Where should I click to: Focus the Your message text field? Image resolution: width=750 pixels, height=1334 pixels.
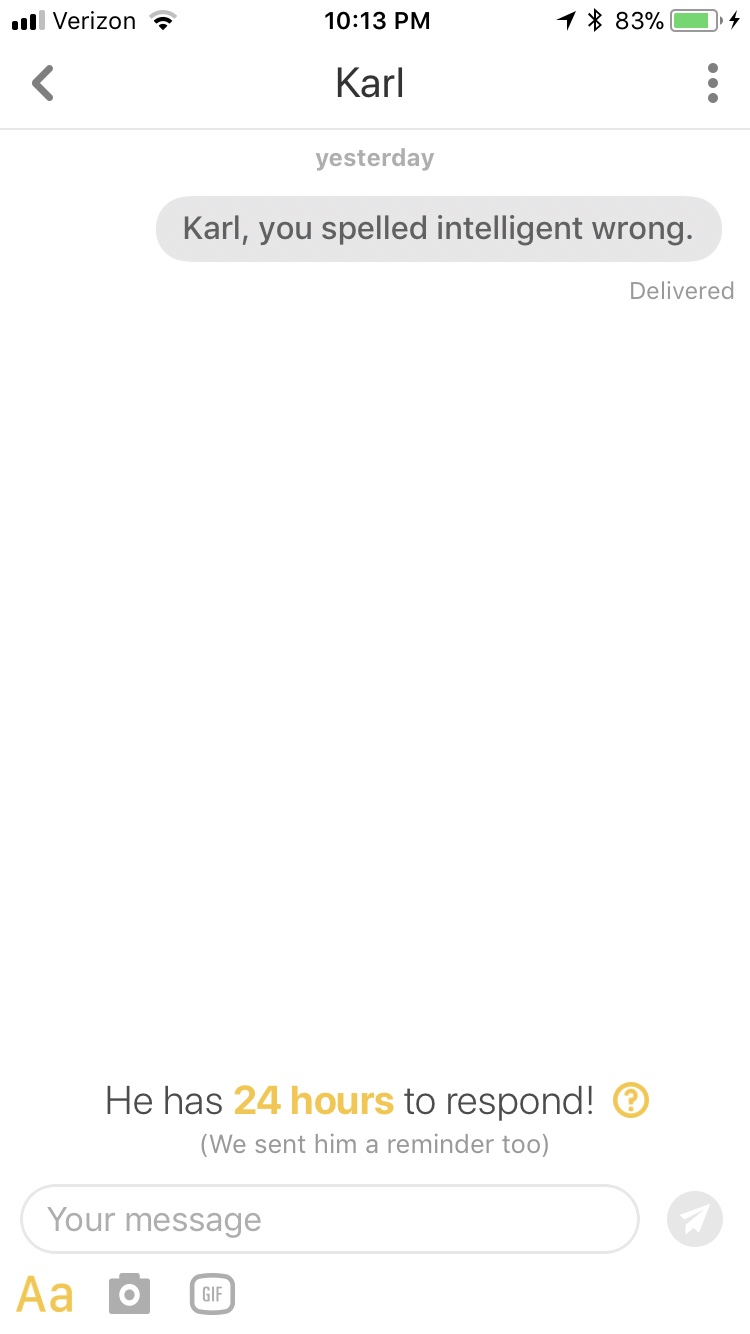pos(330,1219)
